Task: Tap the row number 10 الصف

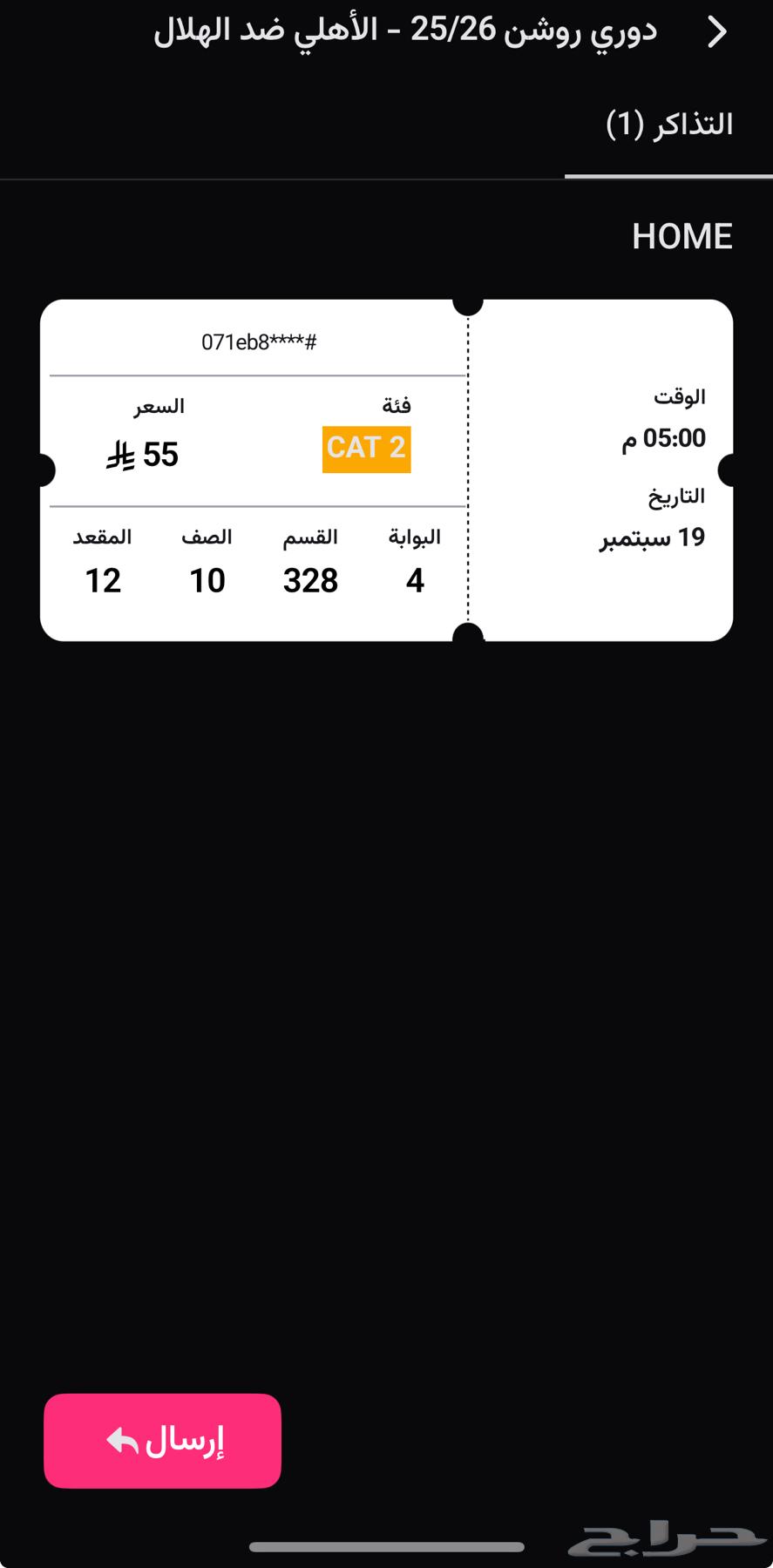Action: click(x=207, y=579)
